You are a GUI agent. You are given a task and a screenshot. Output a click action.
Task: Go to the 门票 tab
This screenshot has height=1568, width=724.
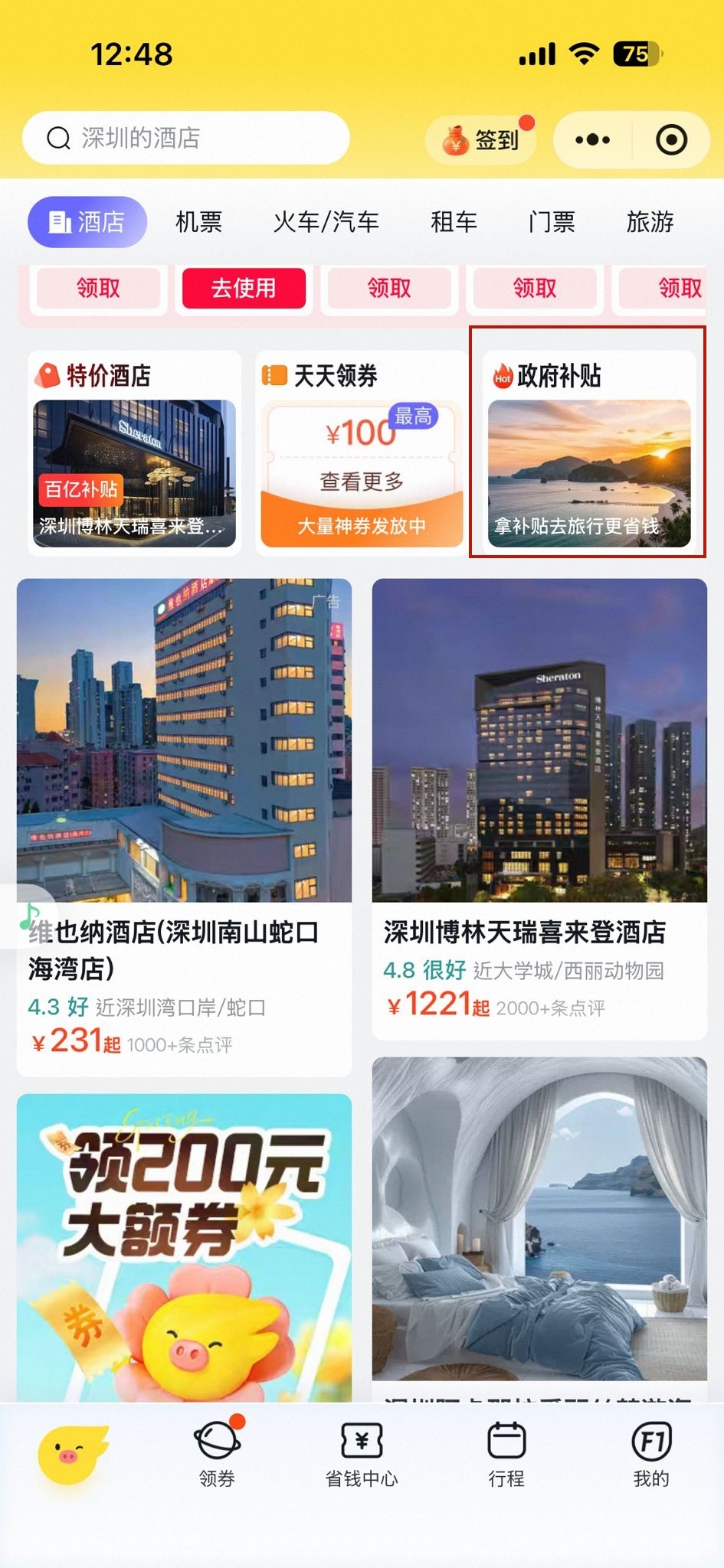(552, 222)
